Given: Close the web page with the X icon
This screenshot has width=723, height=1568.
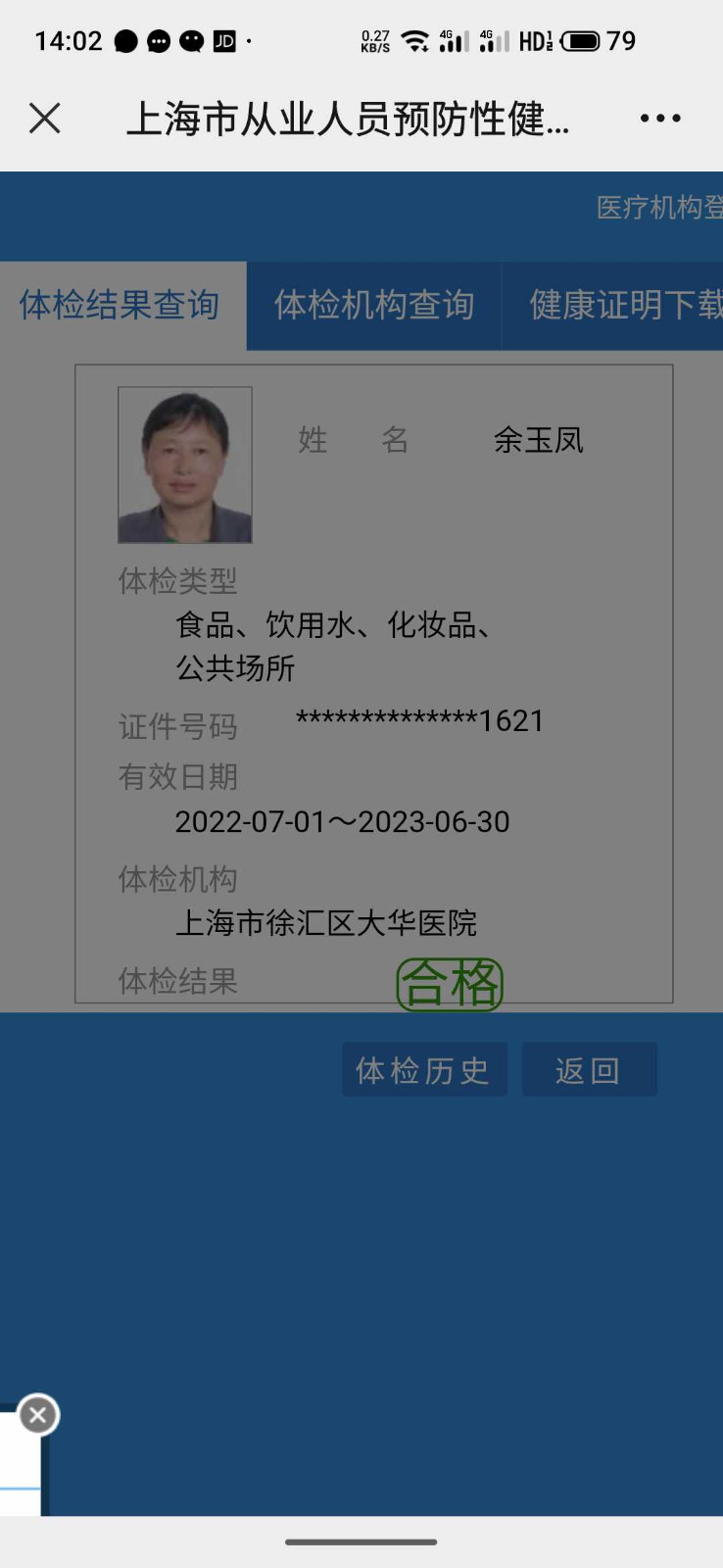Looking at the screenshot, I should coord(45,119).
